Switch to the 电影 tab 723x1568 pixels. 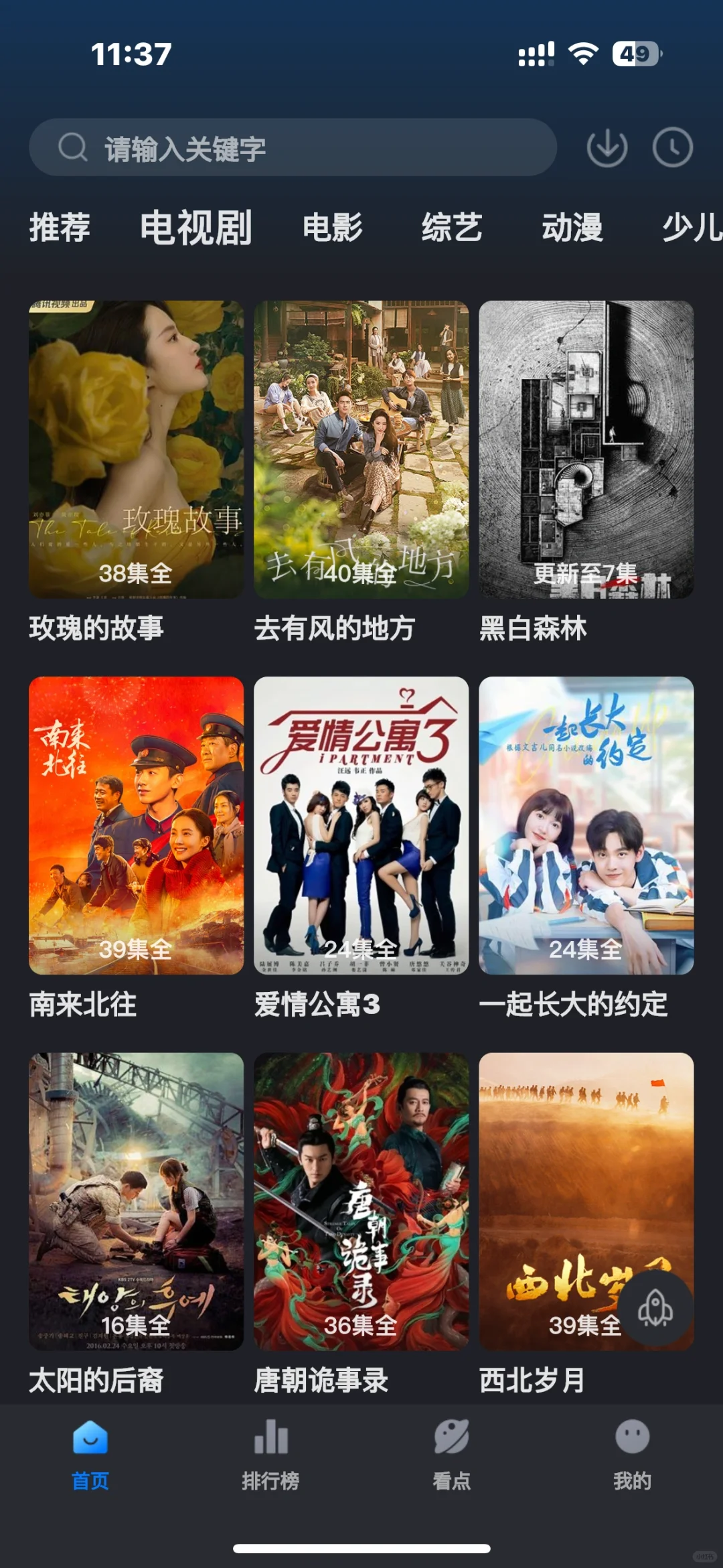332,228
